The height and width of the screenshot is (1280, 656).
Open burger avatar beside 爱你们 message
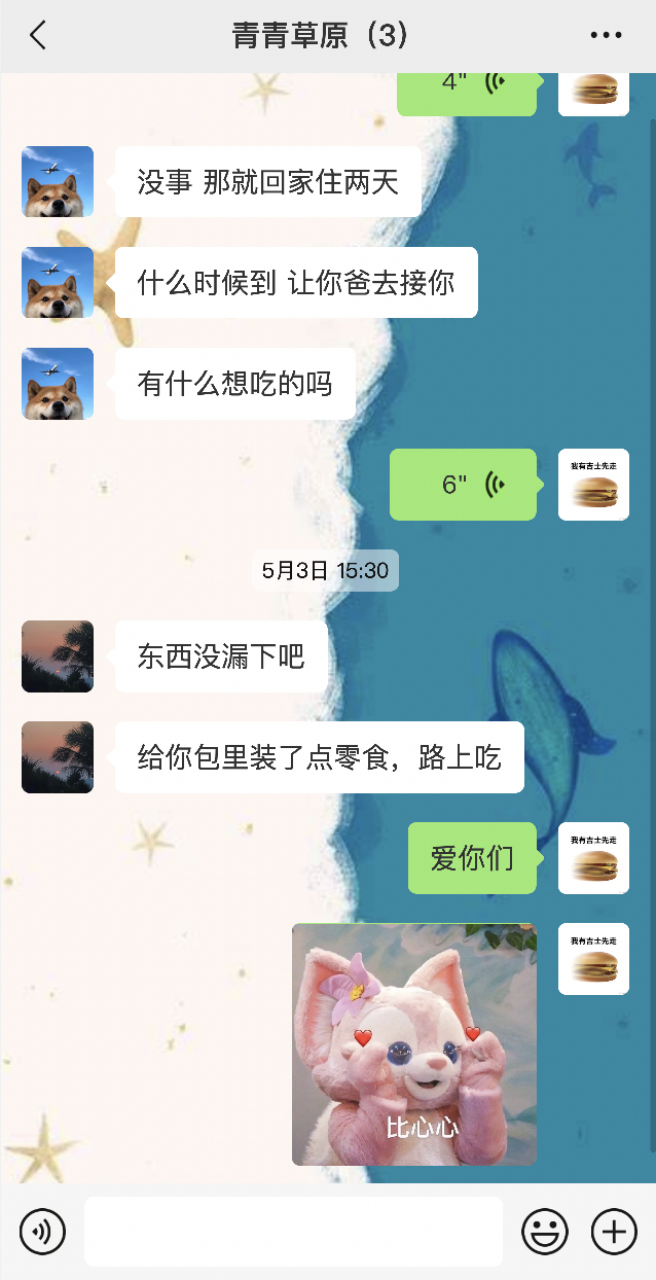593,858
